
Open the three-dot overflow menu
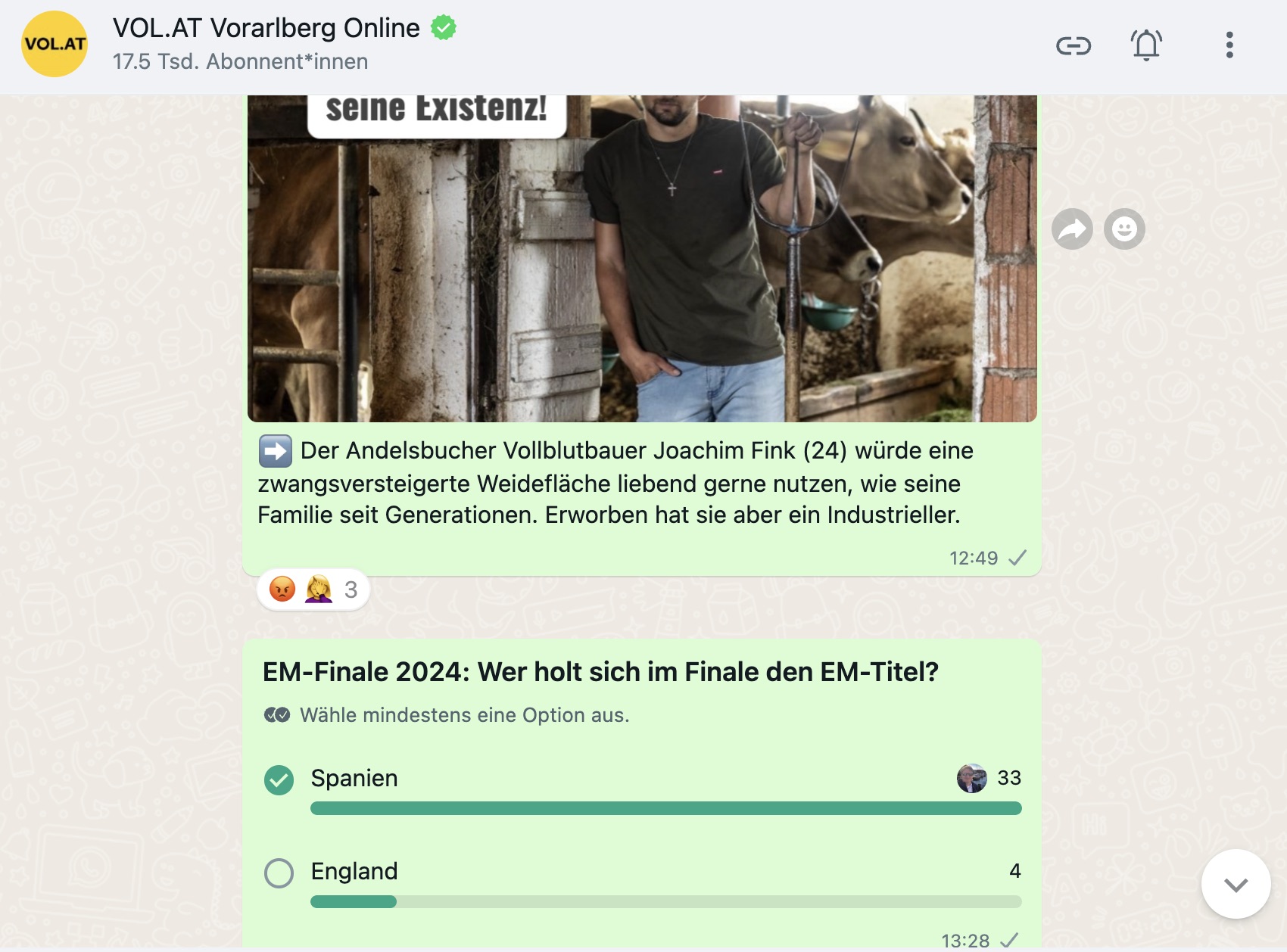click(1229, 45)
